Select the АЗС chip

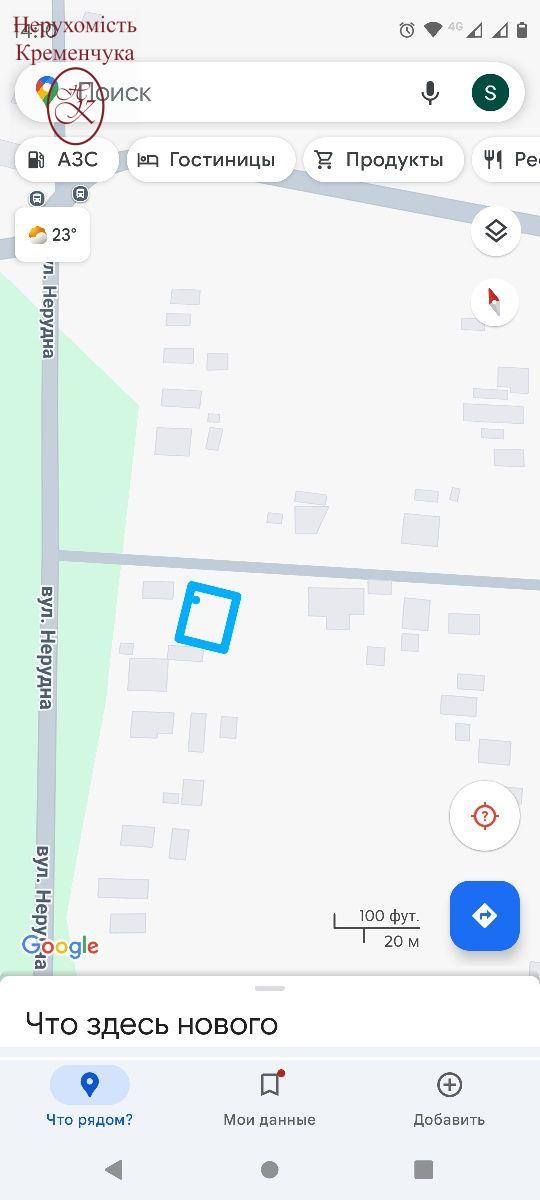pyautogui.click(x=67, y=159)
